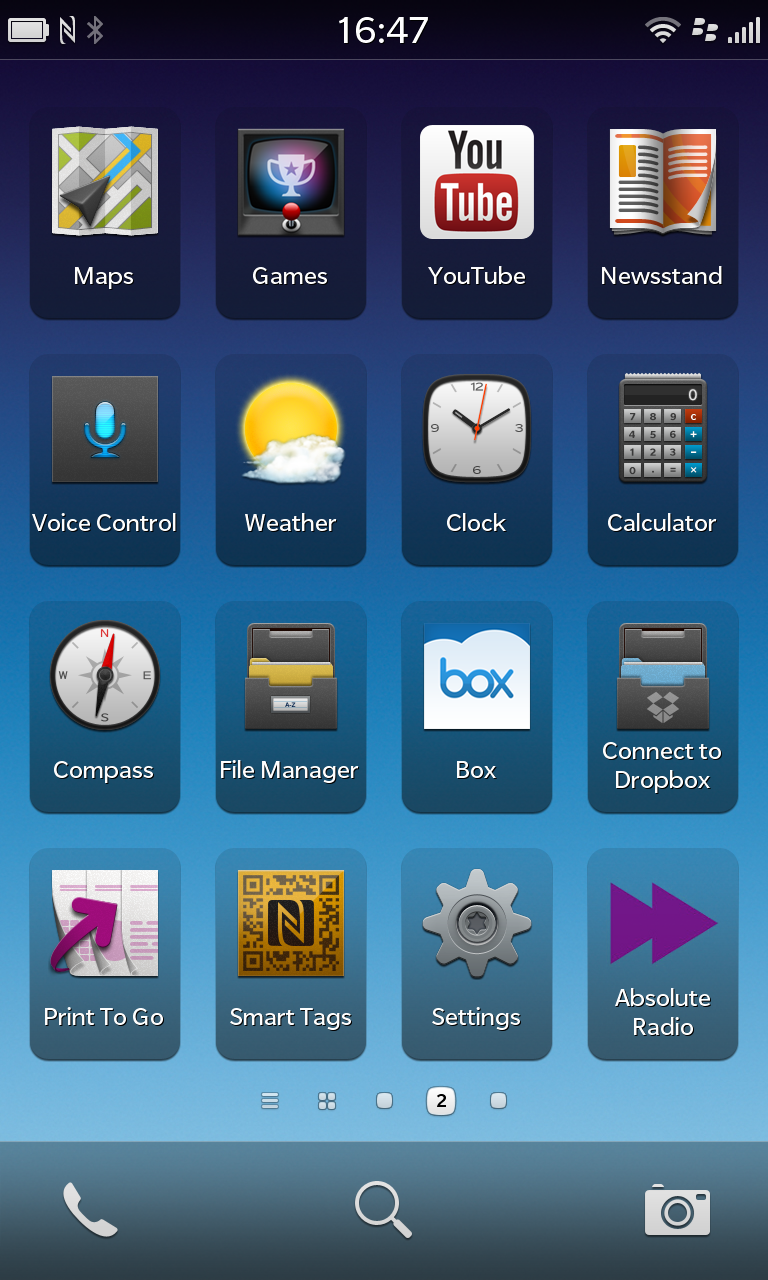Launch the Calculator
768x1280 pixels.
[662, 430]
